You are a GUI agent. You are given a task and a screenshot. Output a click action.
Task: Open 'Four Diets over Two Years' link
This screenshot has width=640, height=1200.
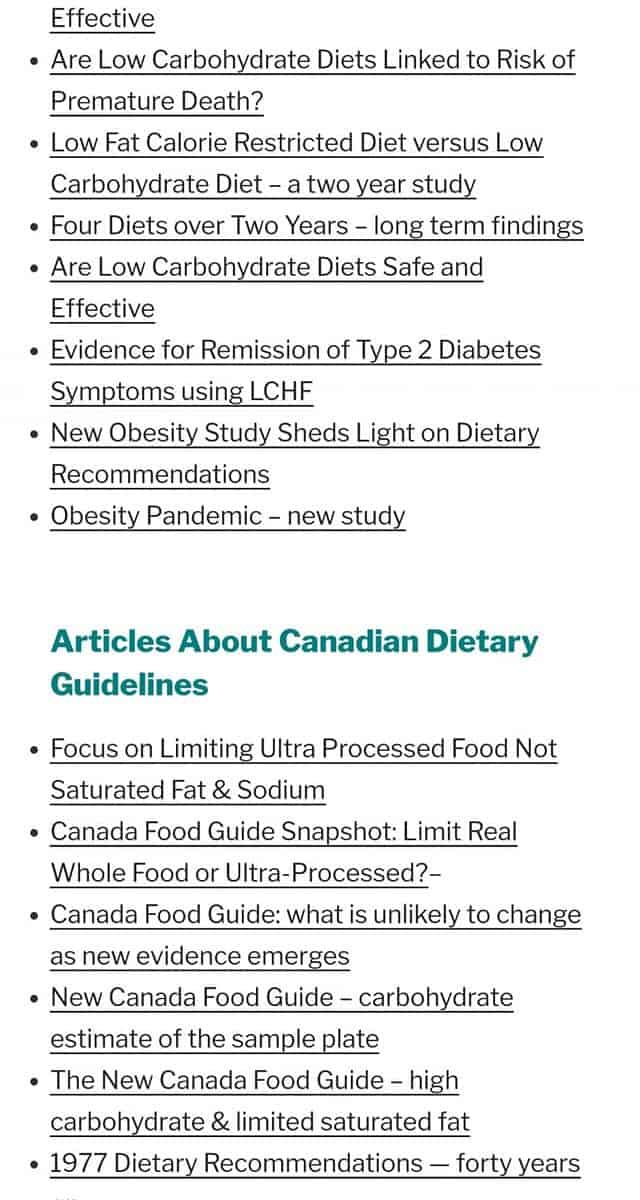coord(317,226)
